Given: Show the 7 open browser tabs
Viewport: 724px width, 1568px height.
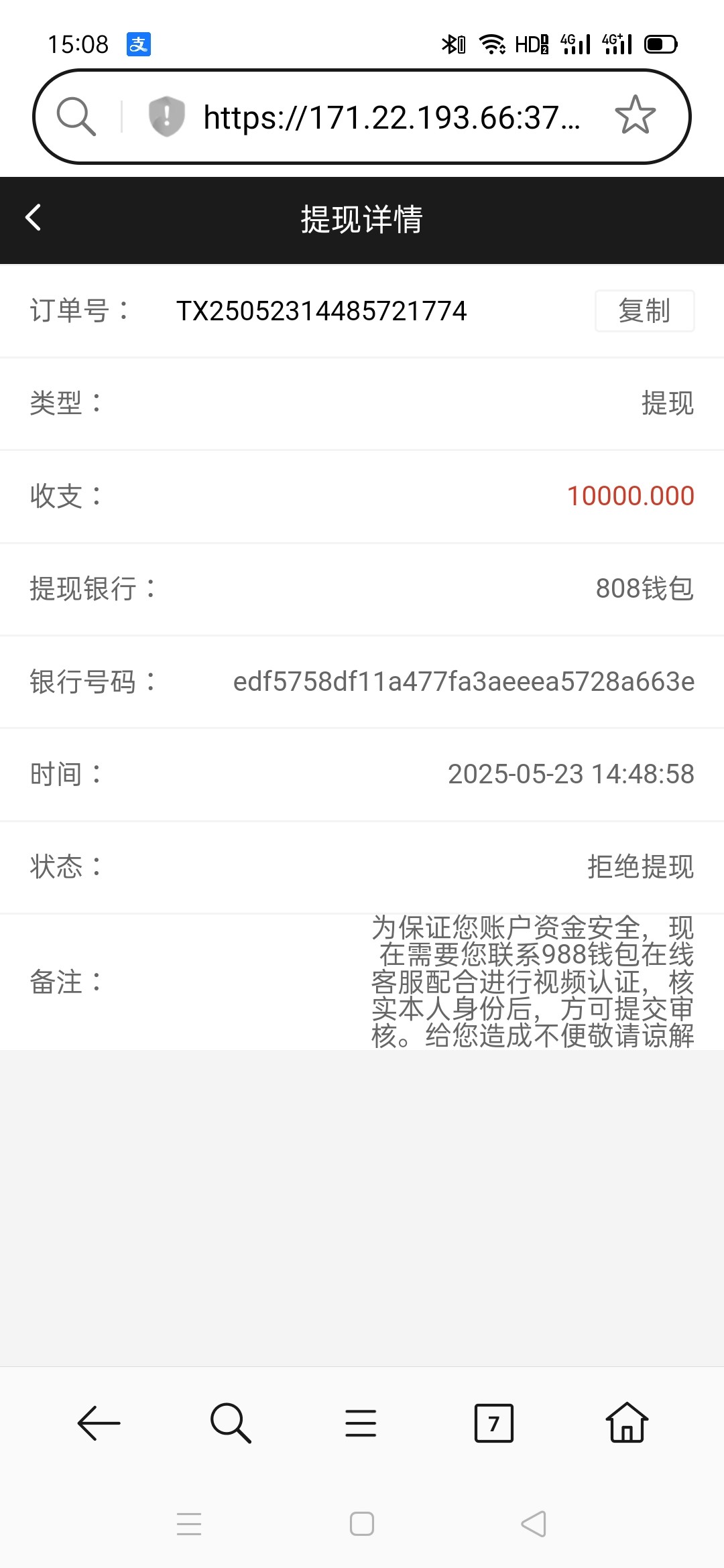Looking at the screenshot, I should [x=493, y=1423].
